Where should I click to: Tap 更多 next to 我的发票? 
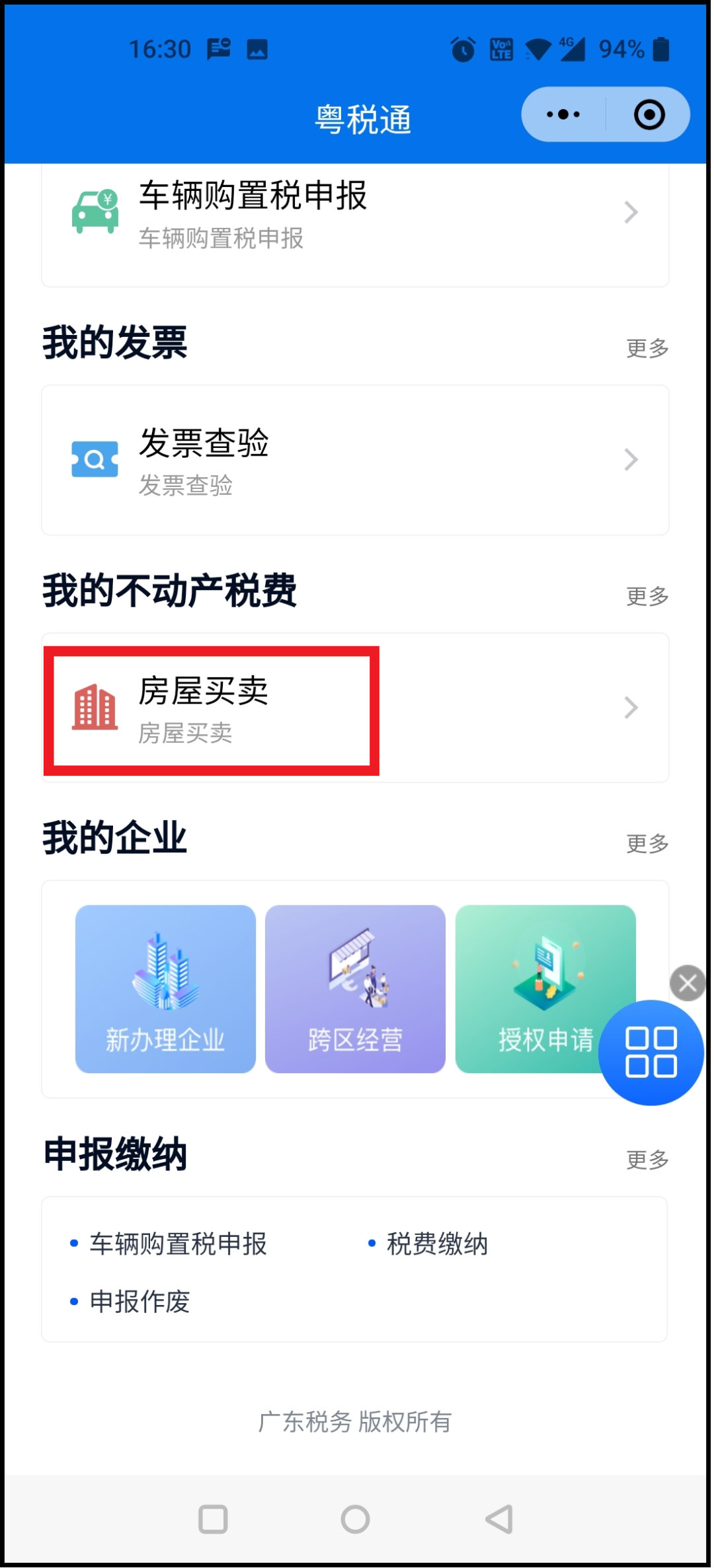pos(647,348)
